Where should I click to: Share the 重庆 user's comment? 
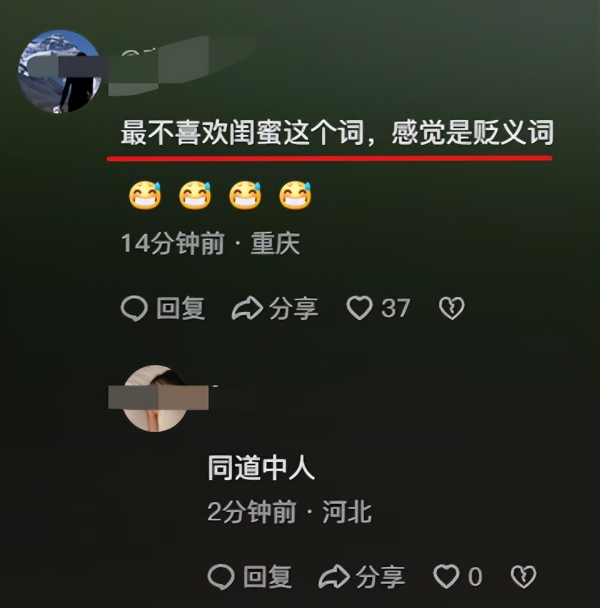click(275, 308)
